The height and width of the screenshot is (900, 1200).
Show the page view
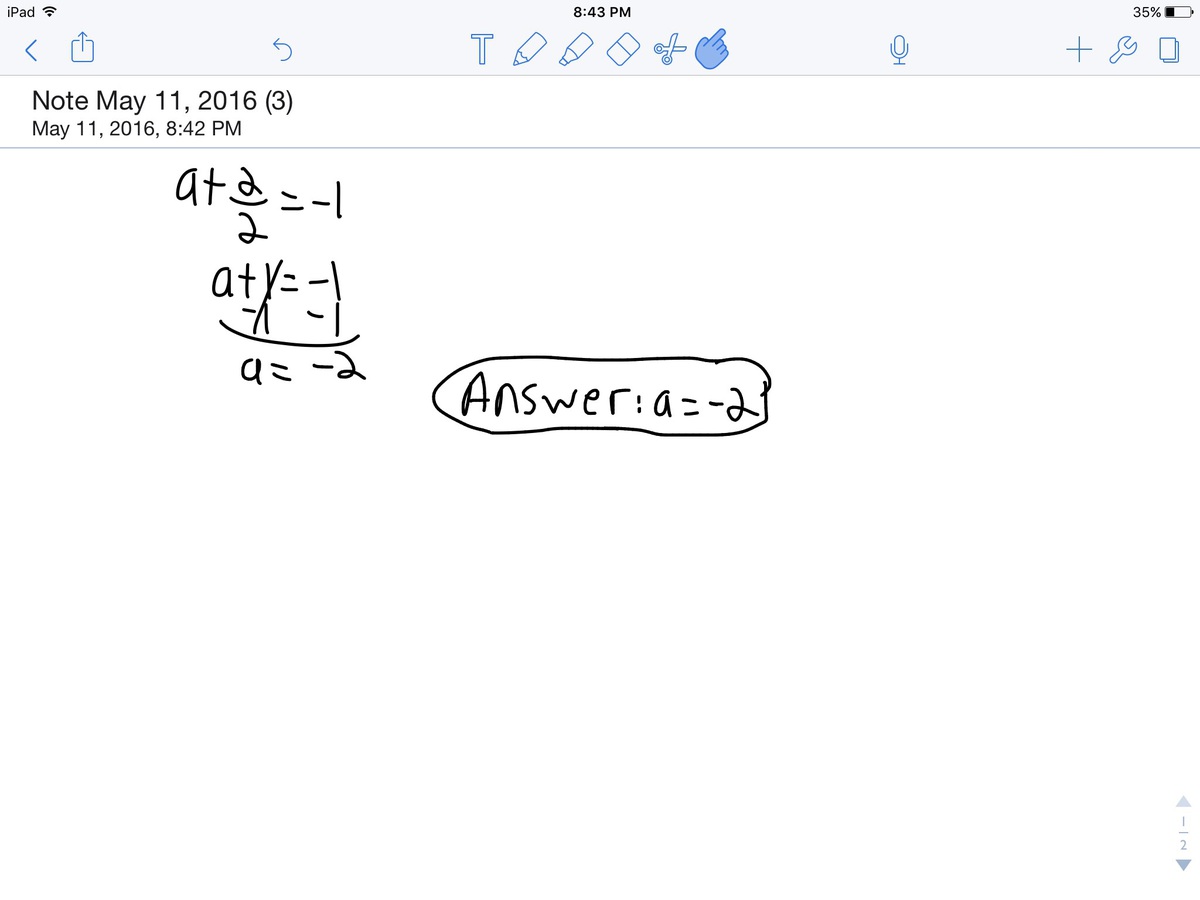pos(1168,48)
